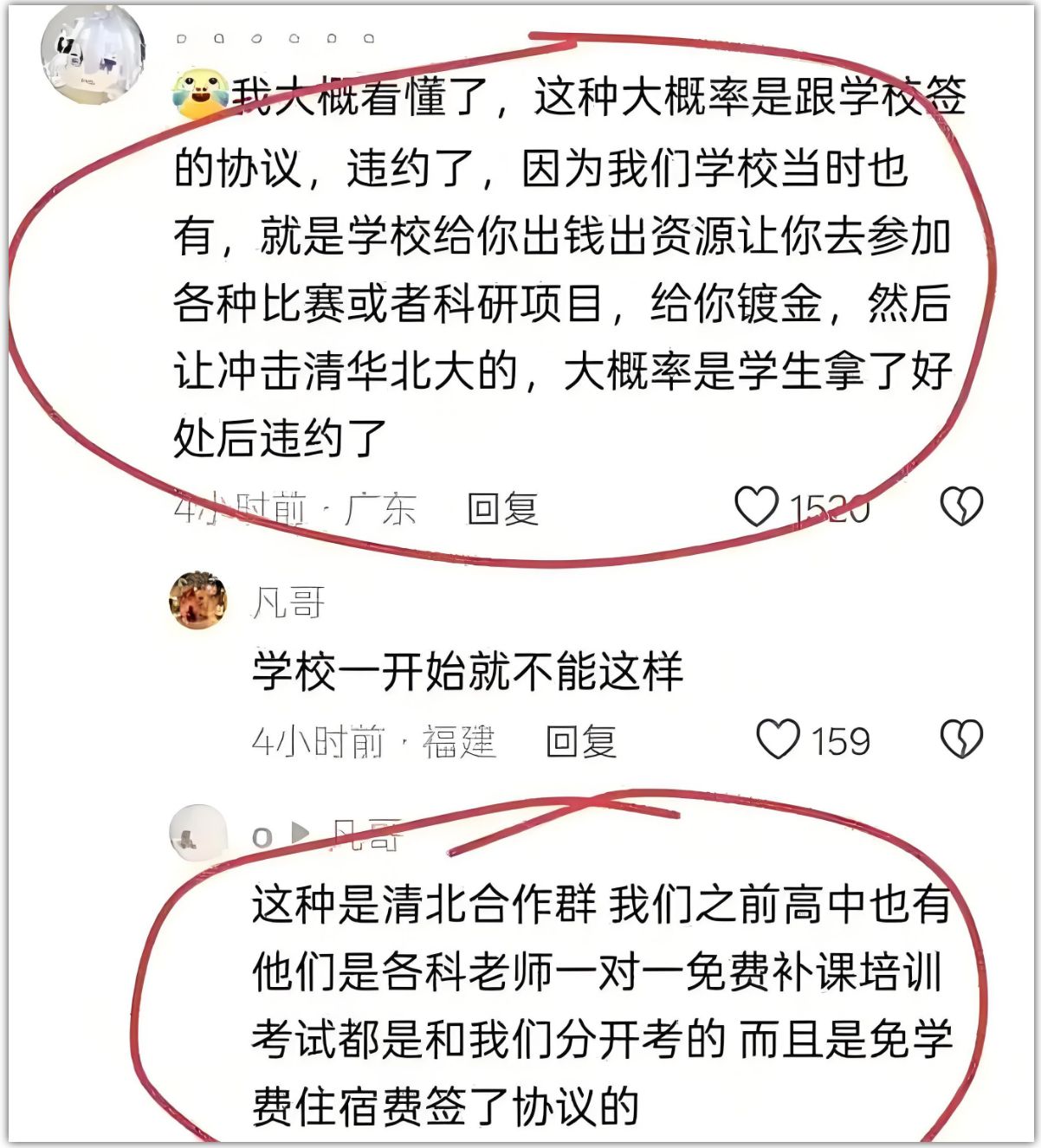The image size is (1041, 1148).
Task: Reply to 凡哥's comment
Action: click(580, 742)
